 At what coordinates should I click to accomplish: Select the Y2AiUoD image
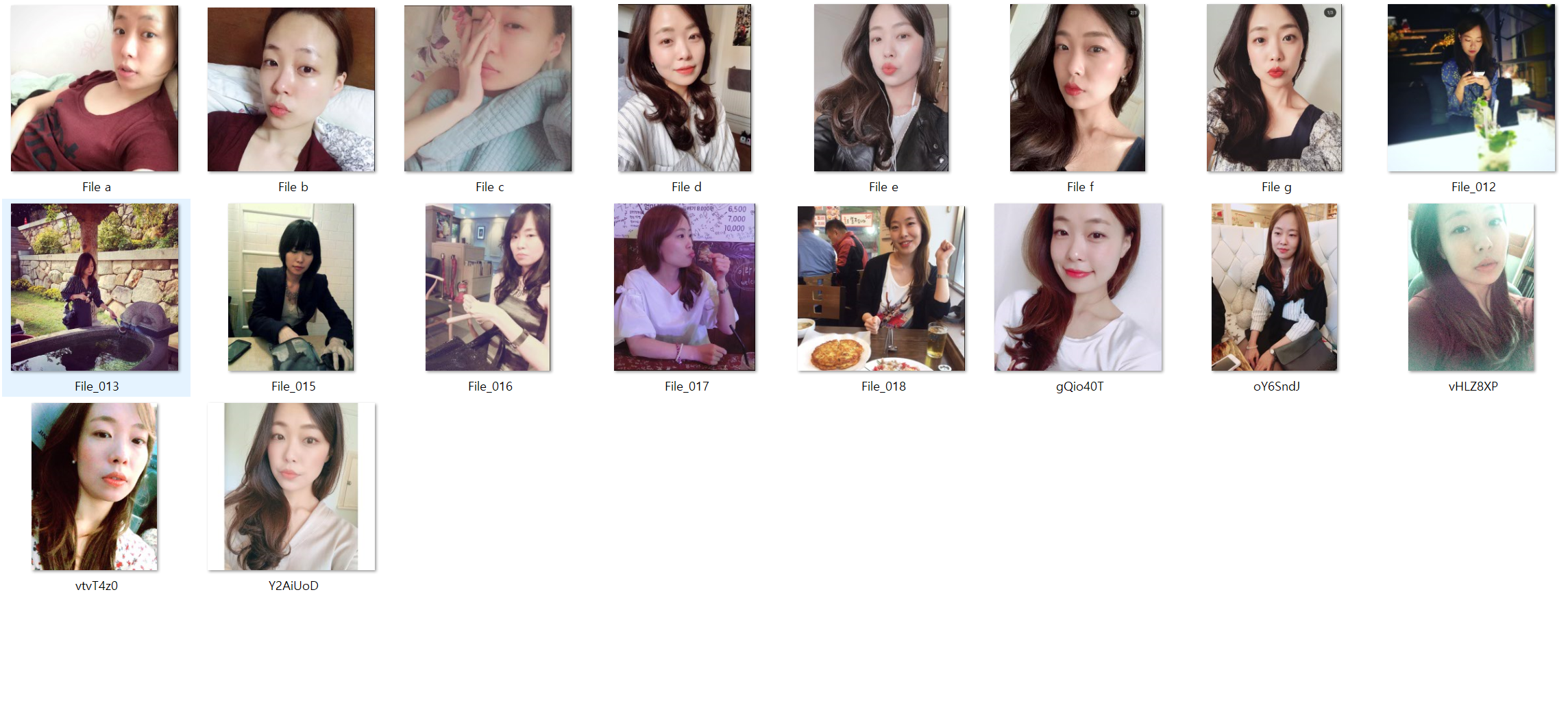click(x=291, y=487)
